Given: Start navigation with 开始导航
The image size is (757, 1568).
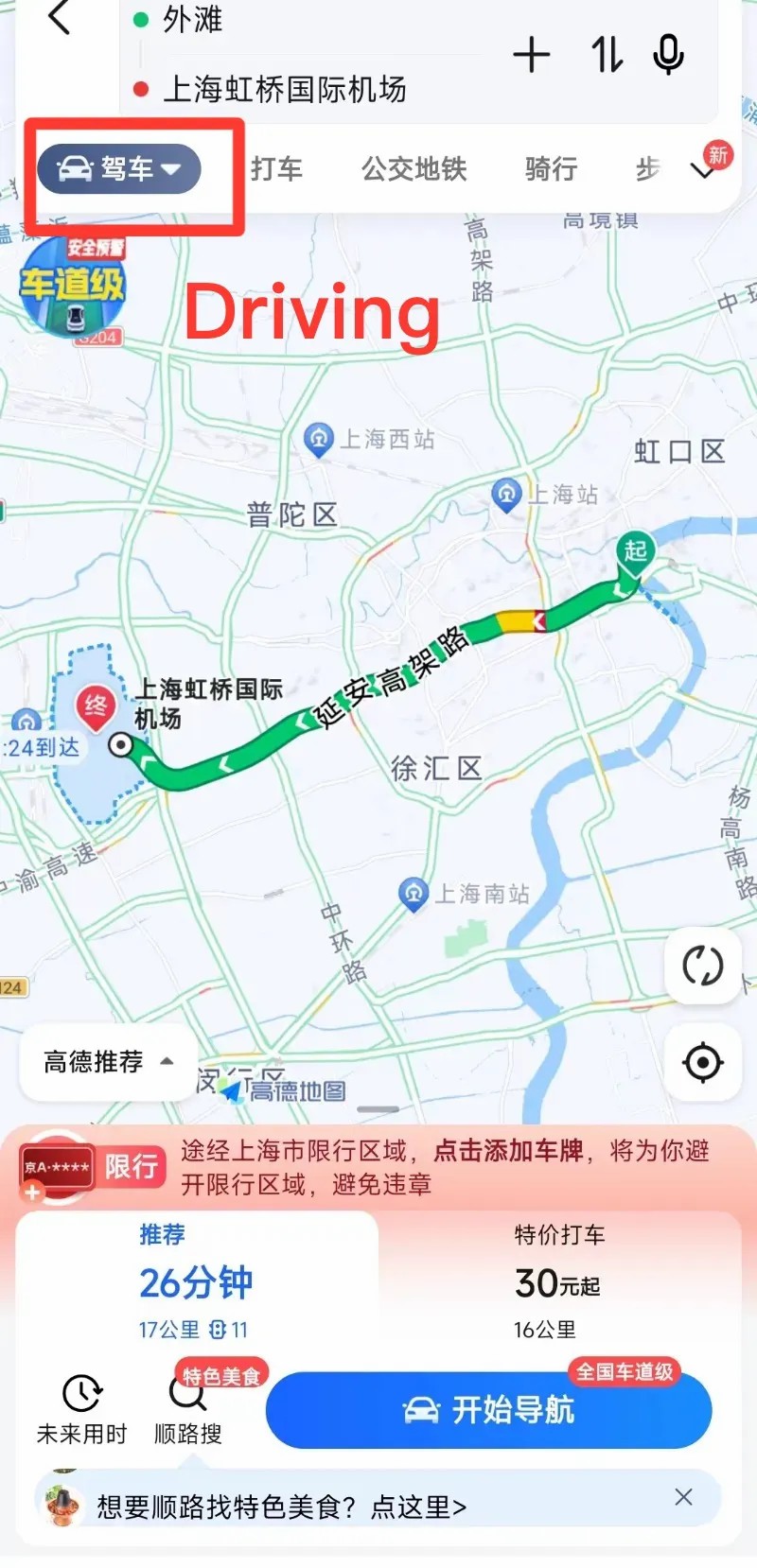Looking at the screenshot, I should (488, 1410).
